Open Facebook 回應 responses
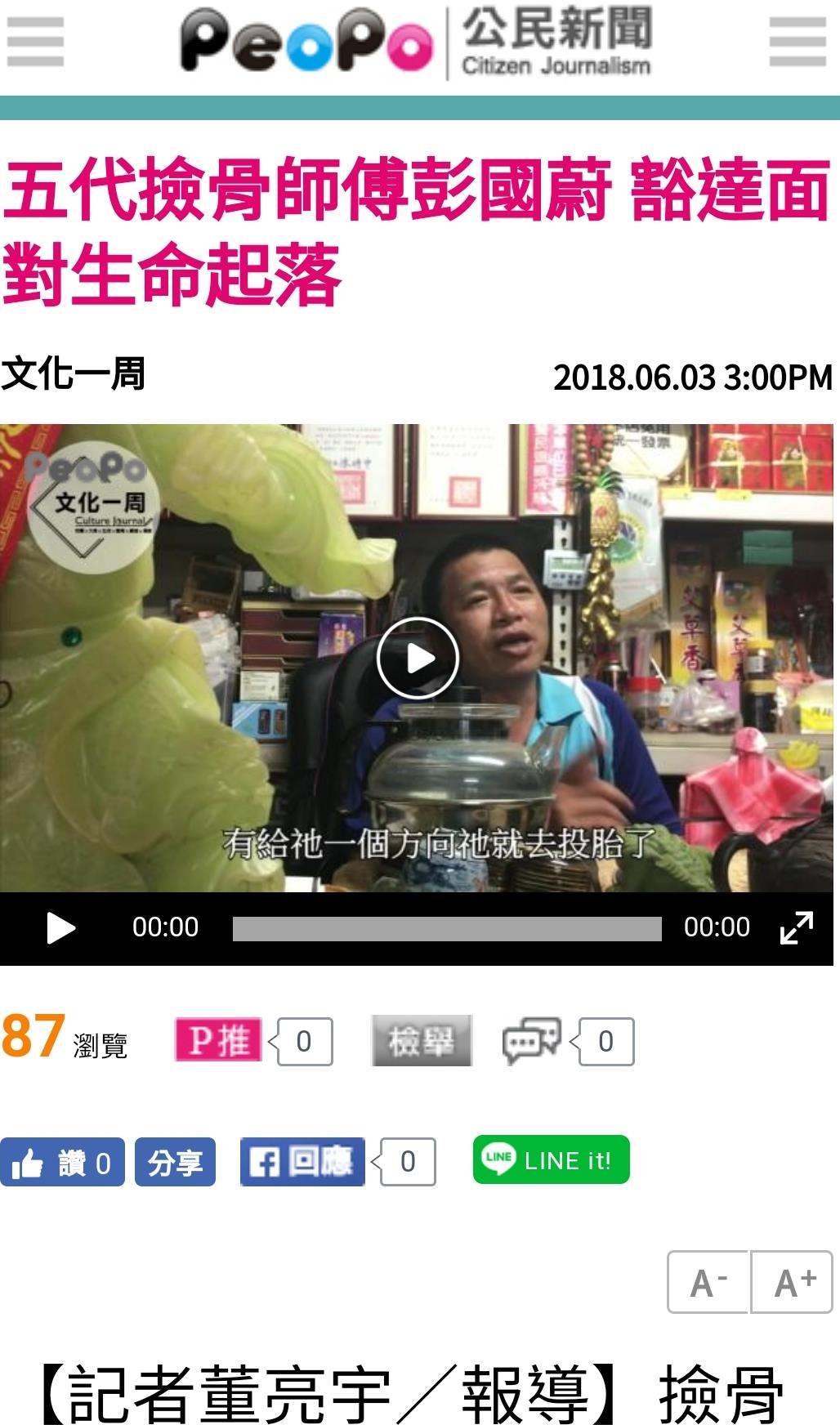This screenshot has width=840, height=1425. (302, 1162)
